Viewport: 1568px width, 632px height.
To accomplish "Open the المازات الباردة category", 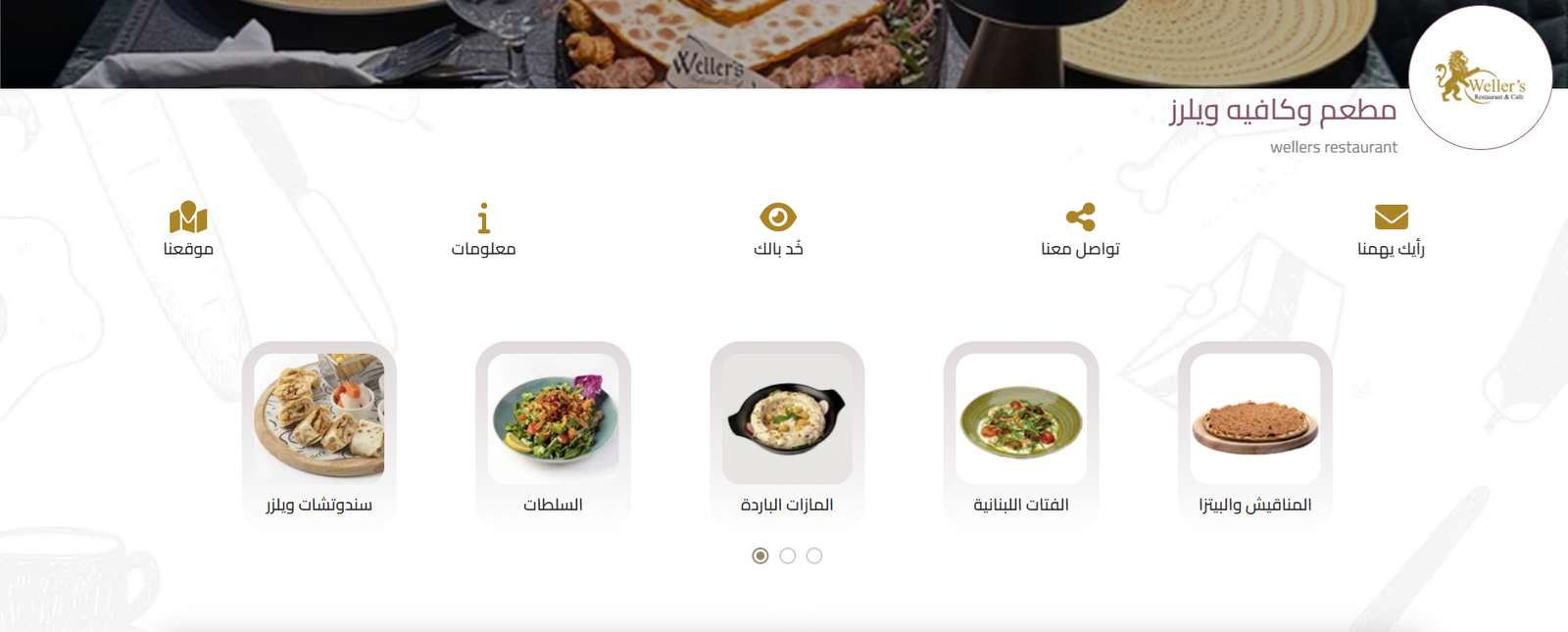I will [787, 431].
